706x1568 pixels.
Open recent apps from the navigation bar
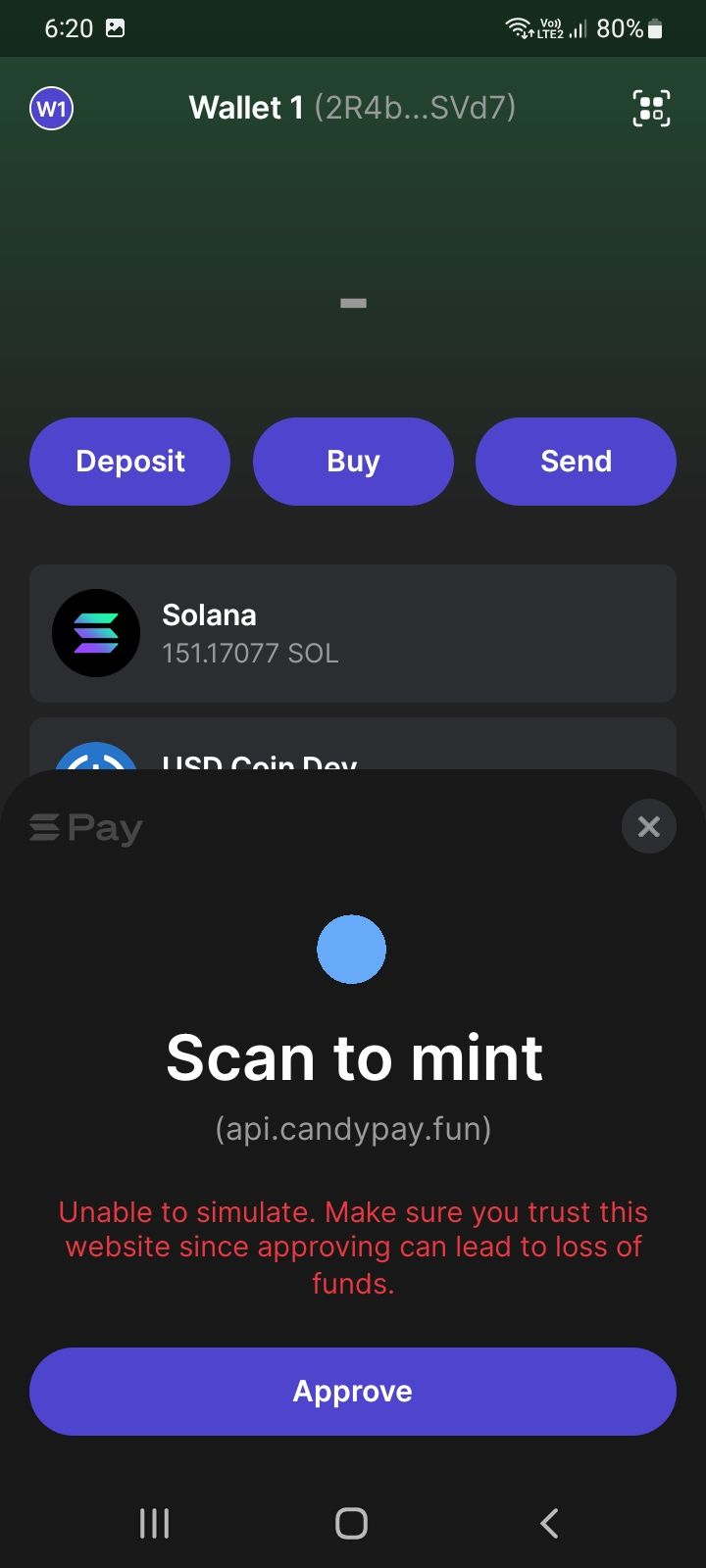coord(154,1523)
